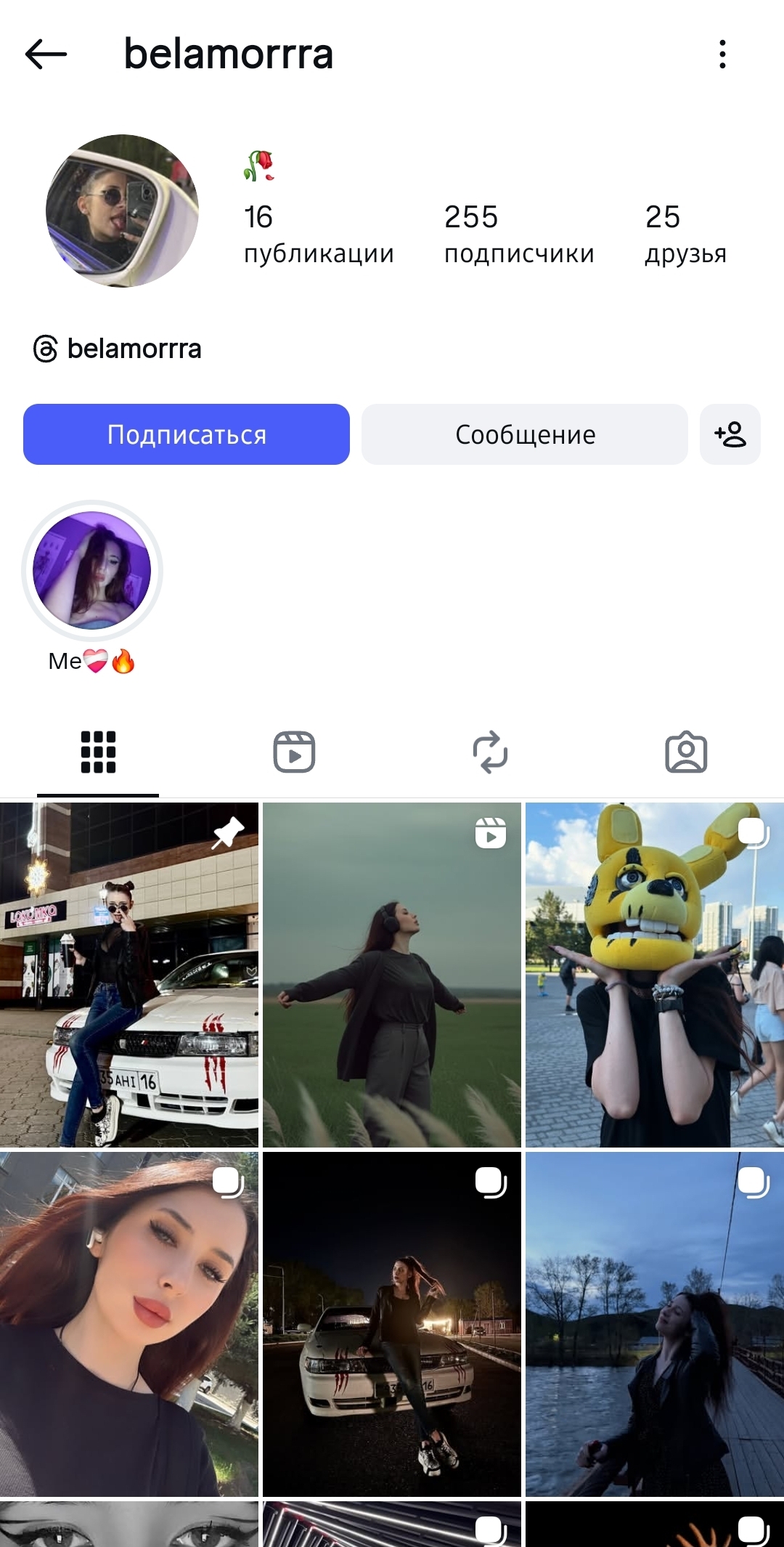Screen dimensions: 784x1547
Task: Switch to the tagged photos tab
Action: [x=686, y=752]
